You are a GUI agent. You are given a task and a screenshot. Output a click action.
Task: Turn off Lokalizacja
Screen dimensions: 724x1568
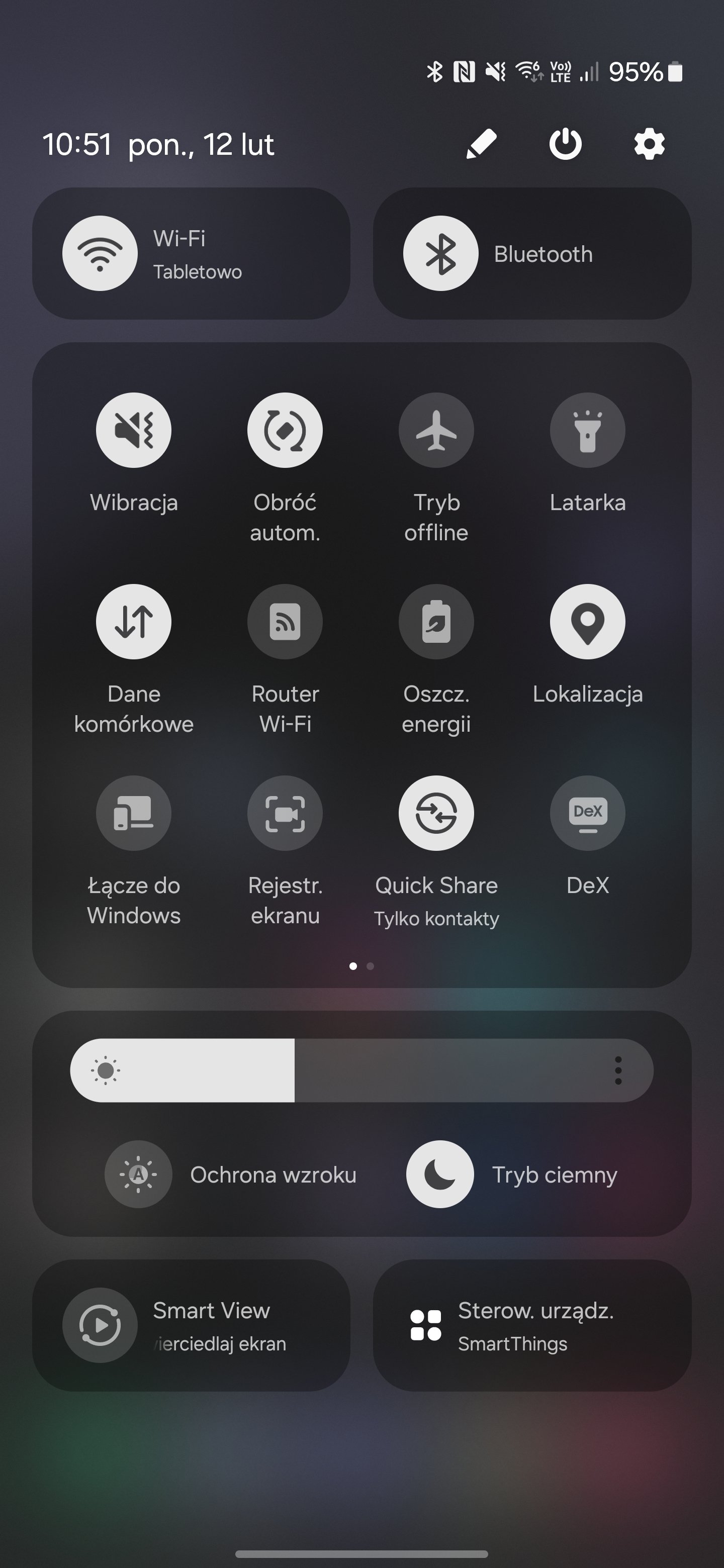(587, 622)
